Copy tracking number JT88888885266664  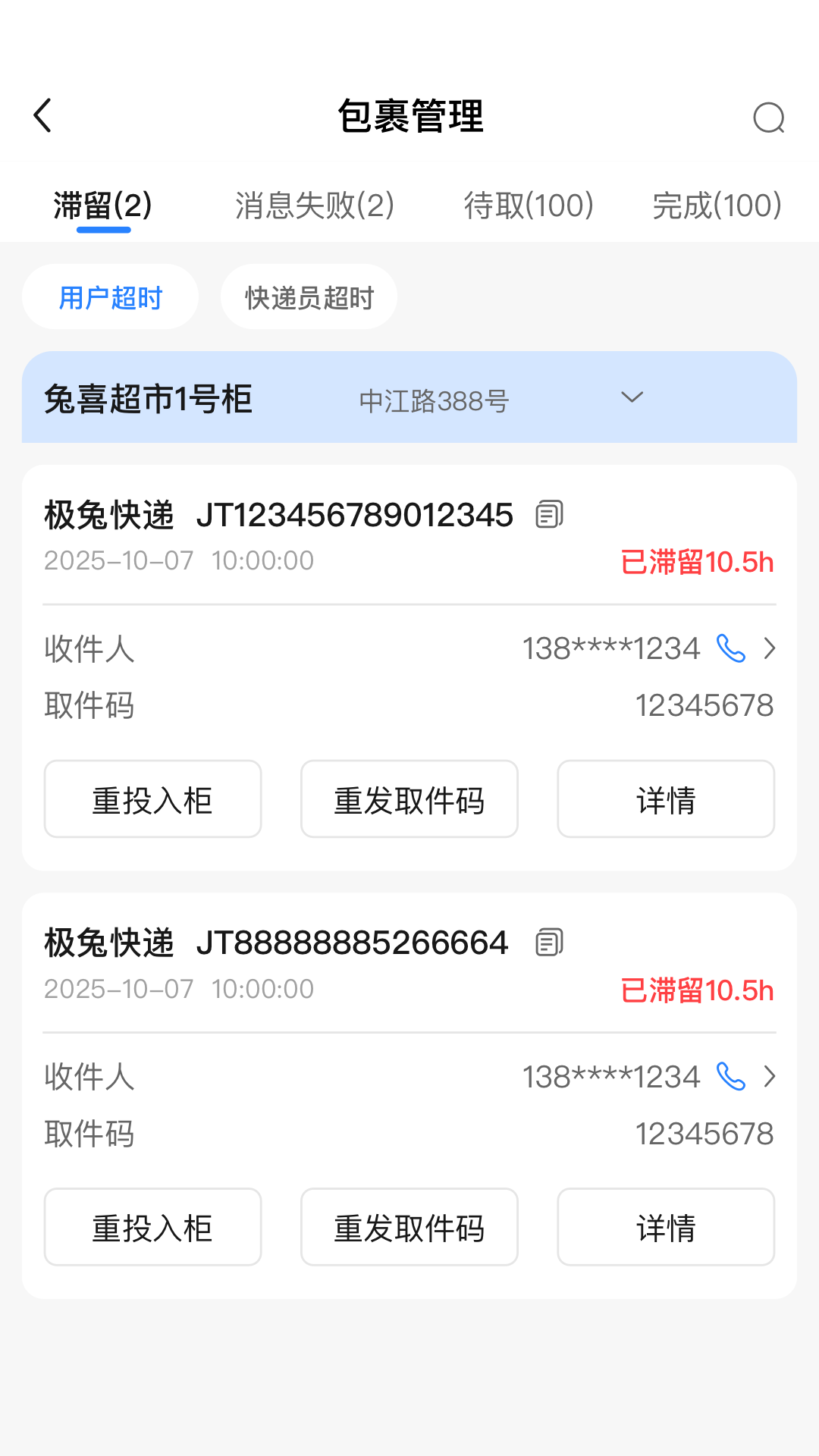tap(549, 943)
